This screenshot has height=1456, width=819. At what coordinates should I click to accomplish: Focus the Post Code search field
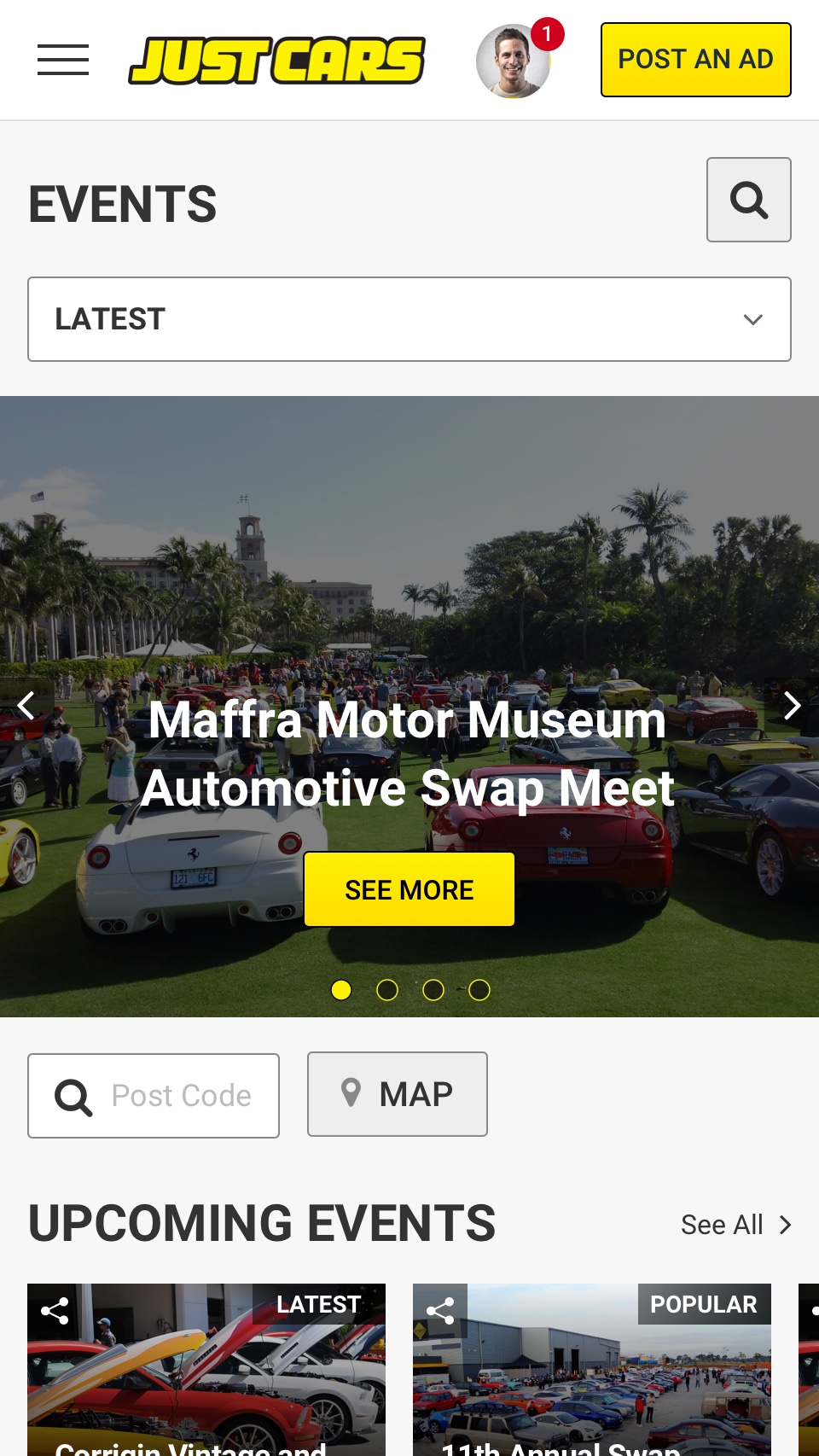(179, 1096)
